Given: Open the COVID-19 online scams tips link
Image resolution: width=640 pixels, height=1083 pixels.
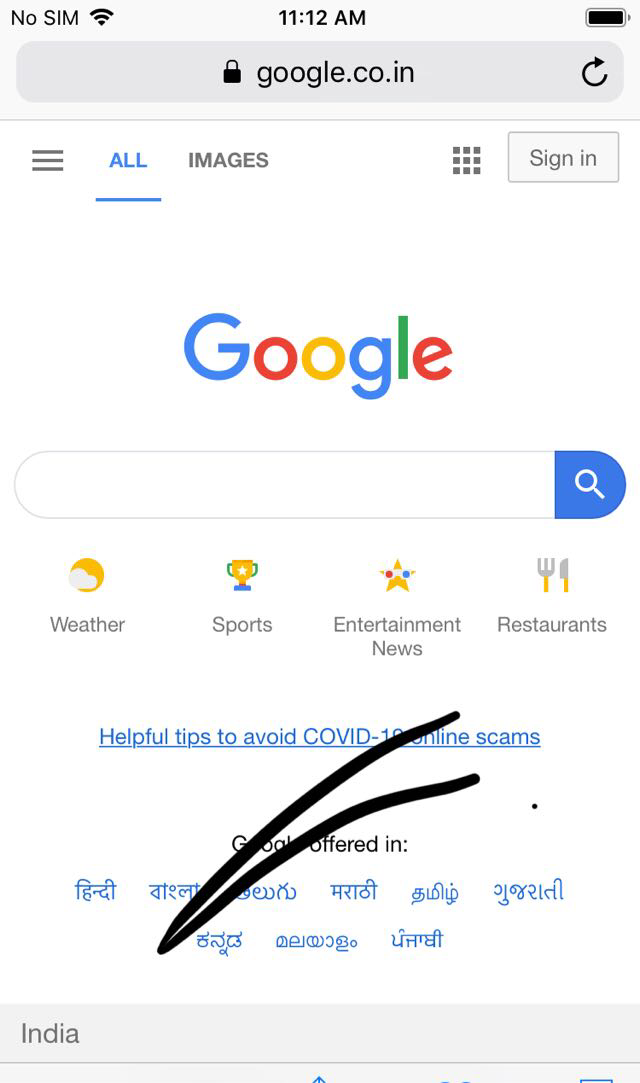Looking at the screenshot, I should 319,737.
